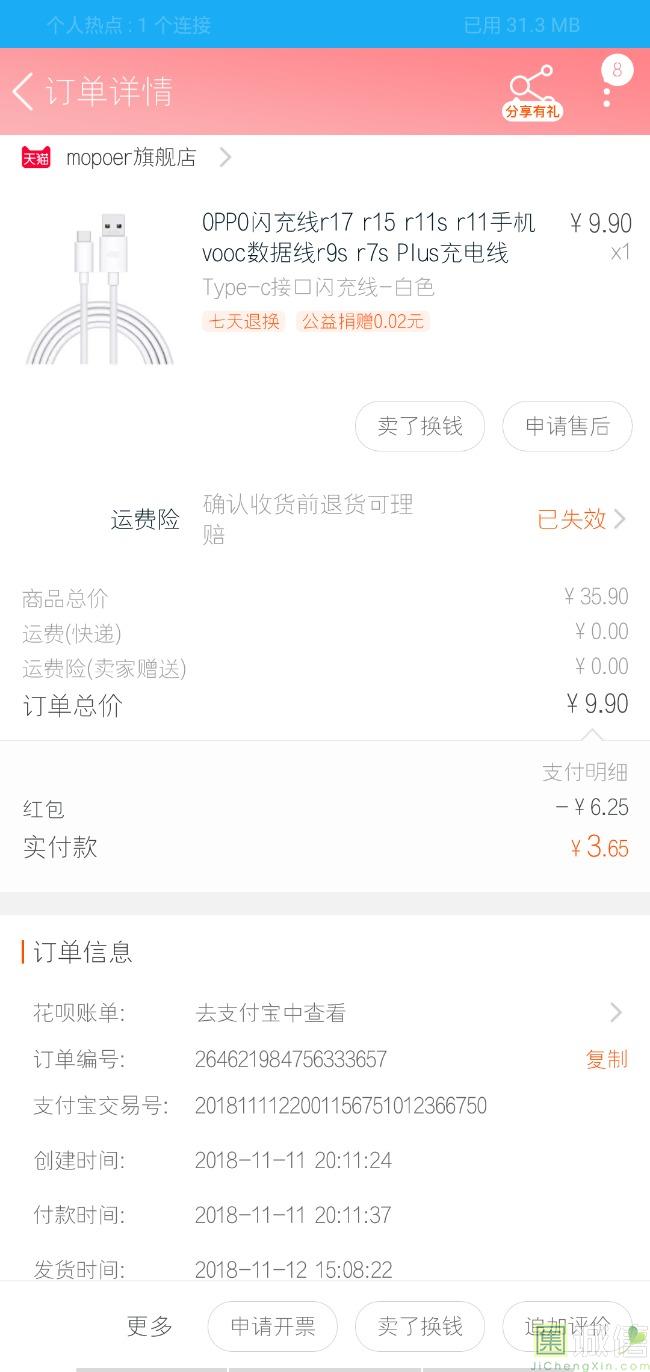Tap 卖了换钱 beside the 申请开票 button

pos(420,1327)
